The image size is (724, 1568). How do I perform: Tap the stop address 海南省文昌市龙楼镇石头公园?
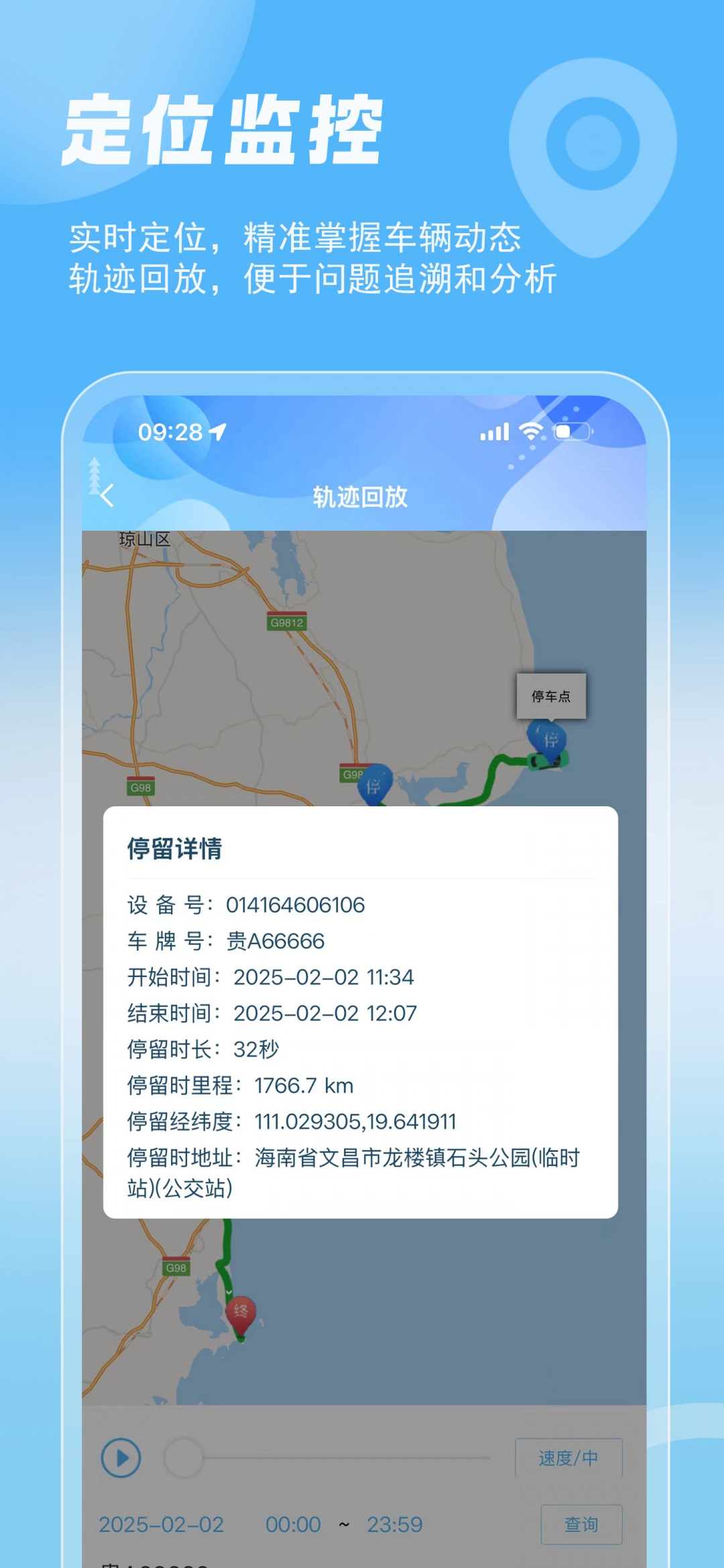[x=396, y=1157]
